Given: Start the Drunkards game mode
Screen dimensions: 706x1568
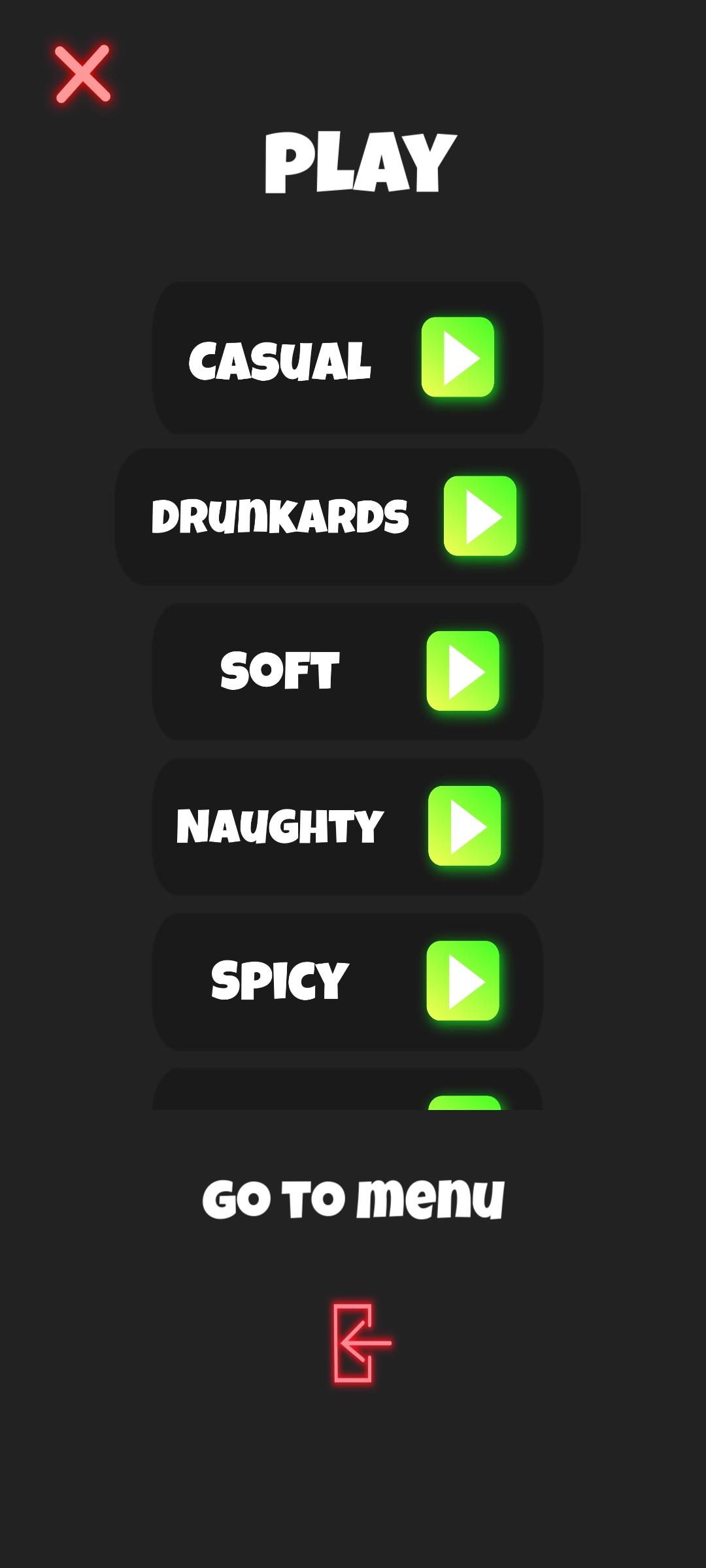Looking at the screenshot, I should (480, 516).
